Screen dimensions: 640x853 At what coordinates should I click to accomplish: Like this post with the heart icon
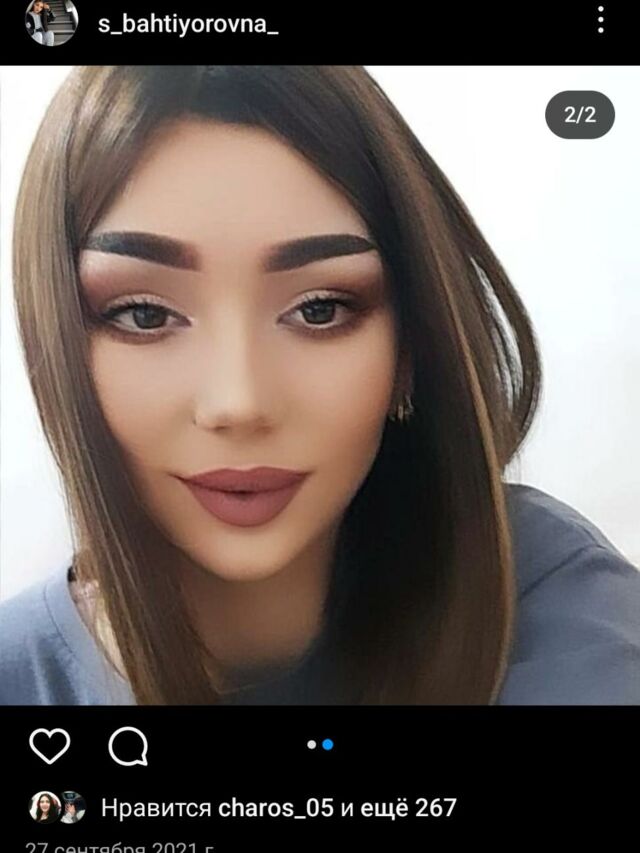click(x=49, y=745)
